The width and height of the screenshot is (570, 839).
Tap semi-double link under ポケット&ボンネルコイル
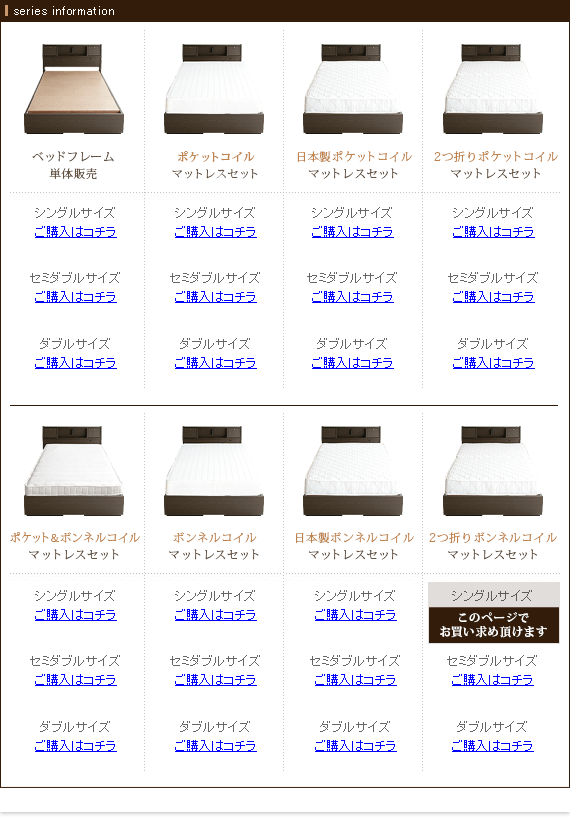pyautogui.click(x=75, y=680)
